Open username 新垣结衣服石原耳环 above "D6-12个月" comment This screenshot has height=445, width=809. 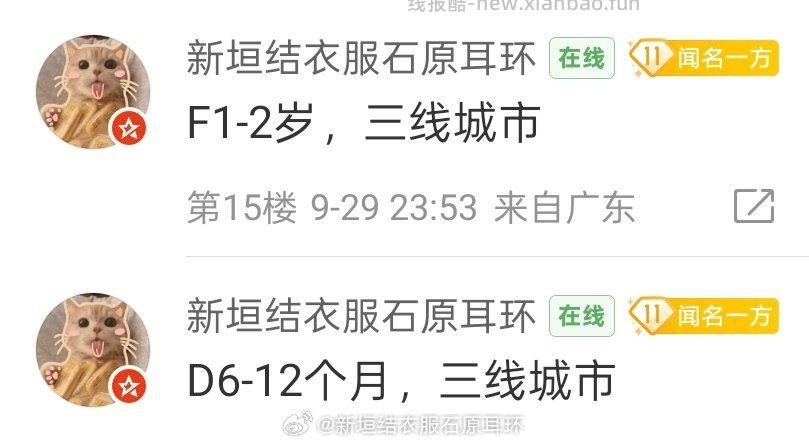point(362,316)
